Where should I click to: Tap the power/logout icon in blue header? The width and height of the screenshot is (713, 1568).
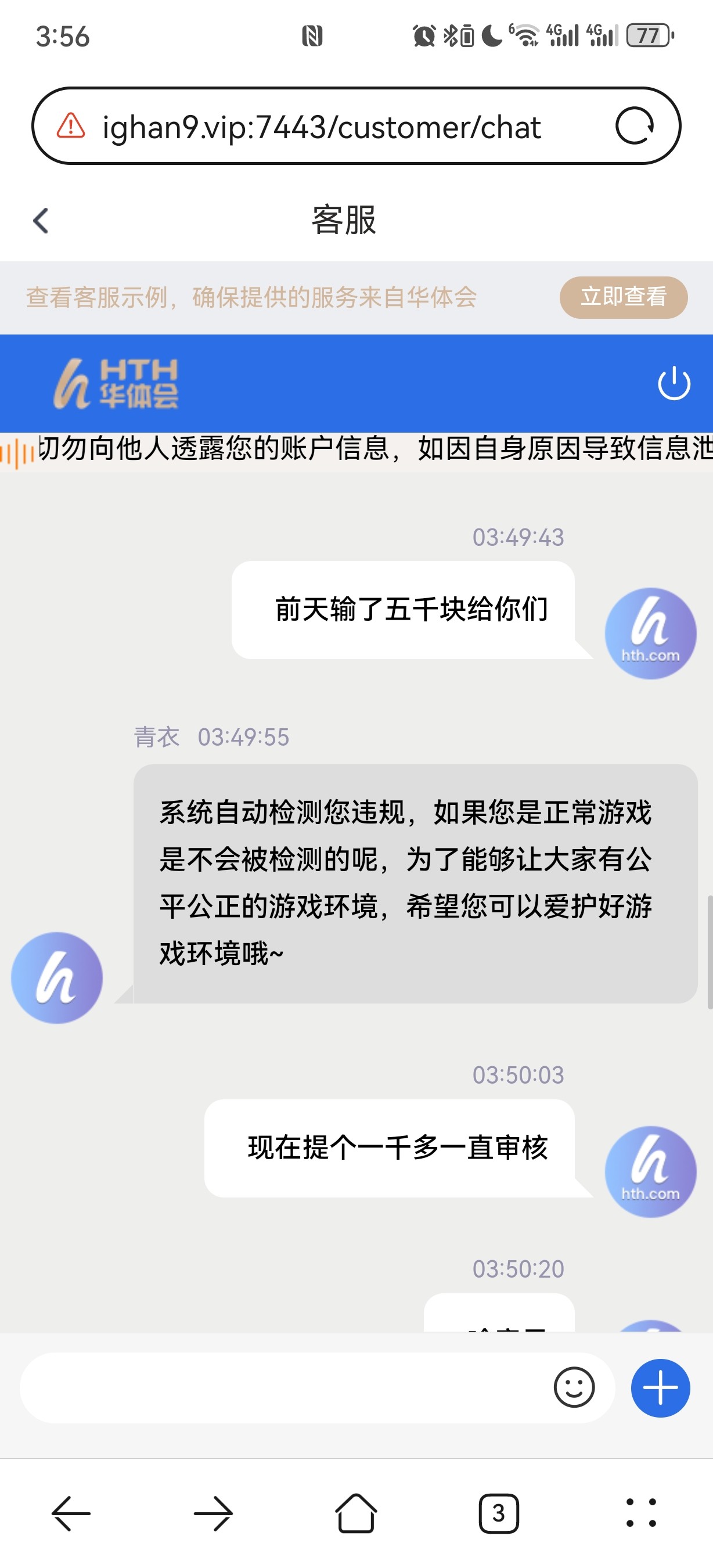[x=675, y=383]
